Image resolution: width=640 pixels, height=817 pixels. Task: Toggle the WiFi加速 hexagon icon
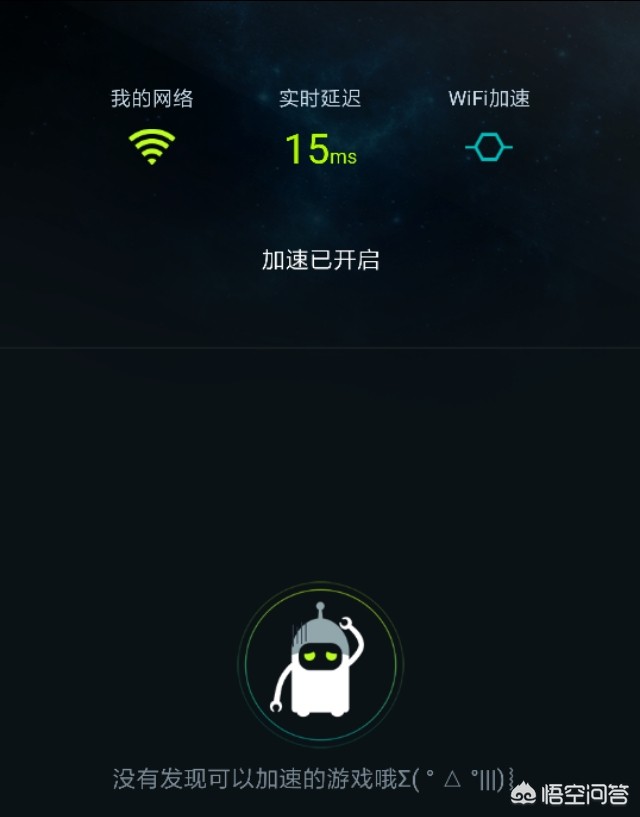(489, 148)
